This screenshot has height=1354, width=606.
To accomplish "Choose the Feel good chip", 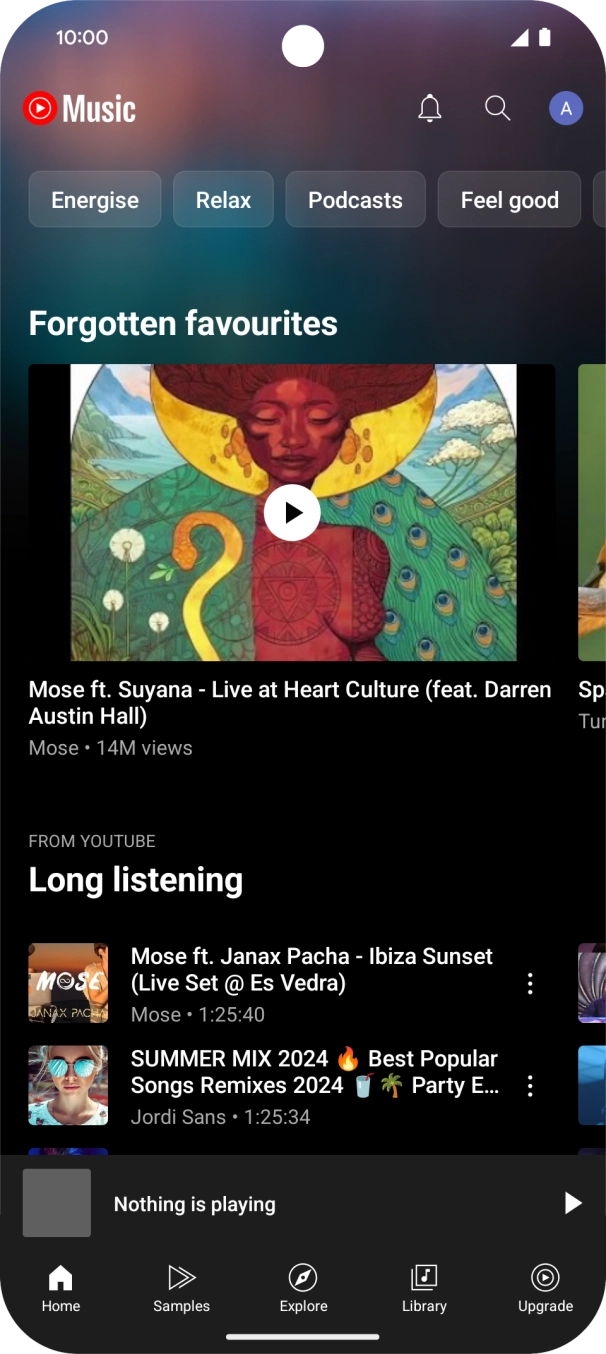I will pos(509,200).
